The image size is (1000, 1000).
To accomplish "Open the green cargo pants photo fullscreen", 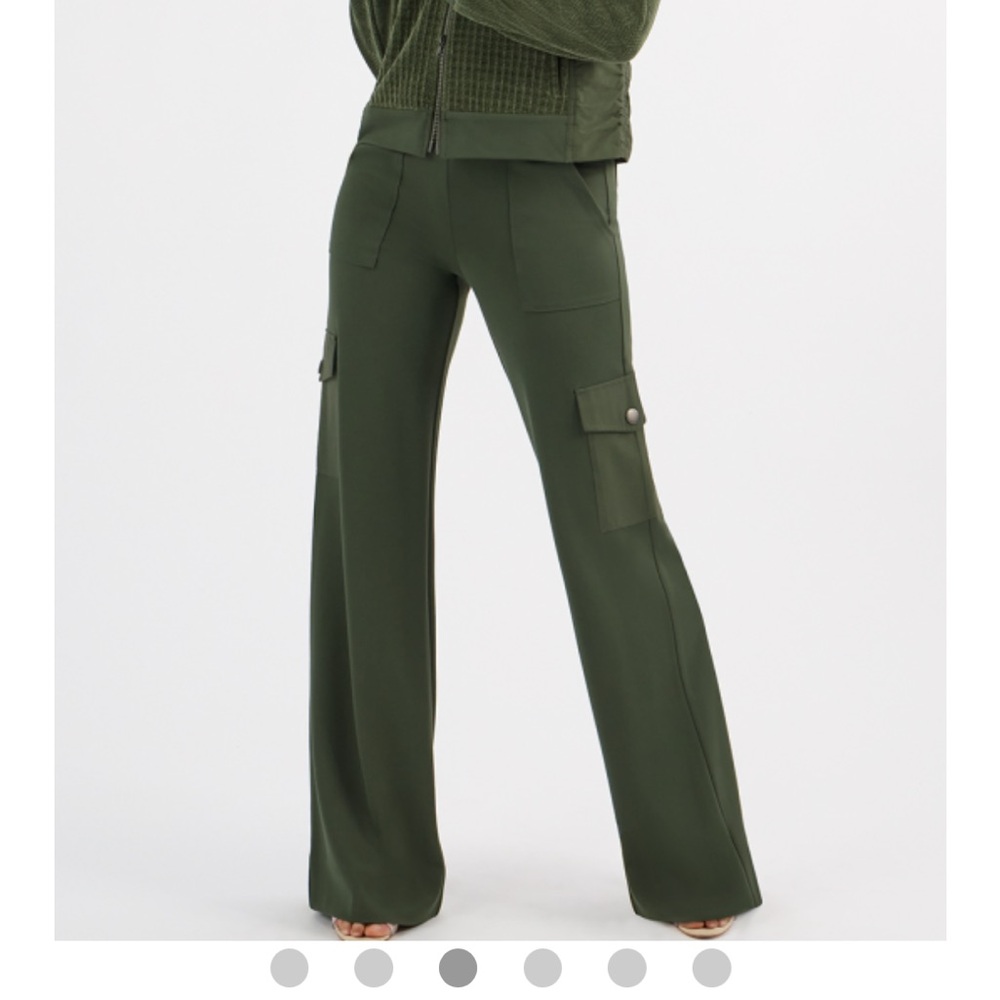I will pyautogui.click(x=500, y=470).
